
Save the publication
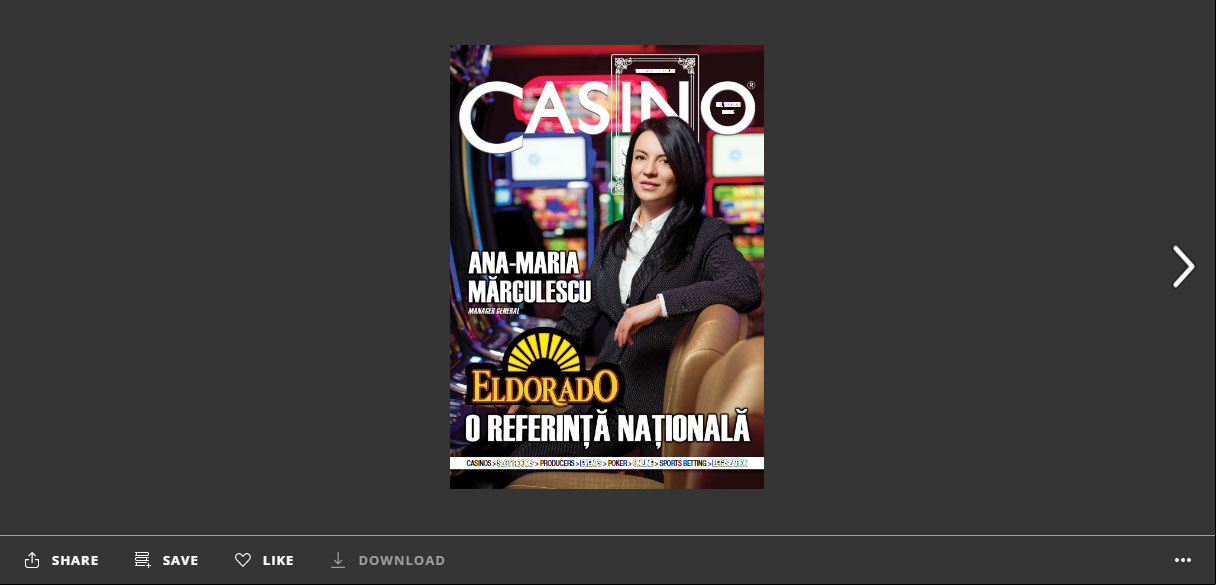pos(167,560)
